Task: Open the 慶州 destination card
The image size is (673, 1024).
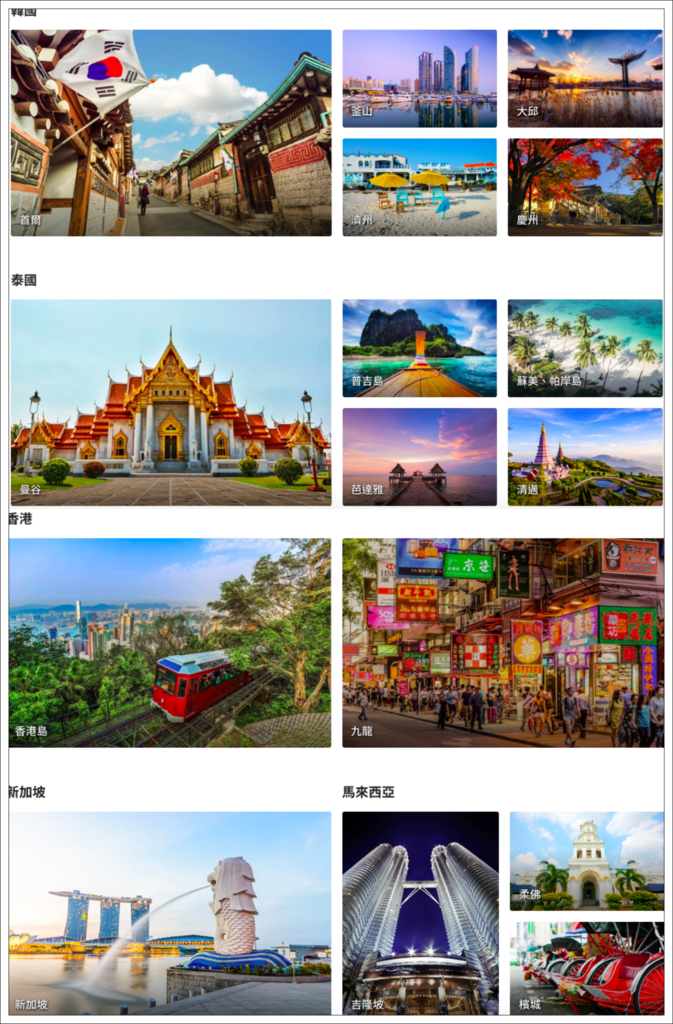Action: 584,187
